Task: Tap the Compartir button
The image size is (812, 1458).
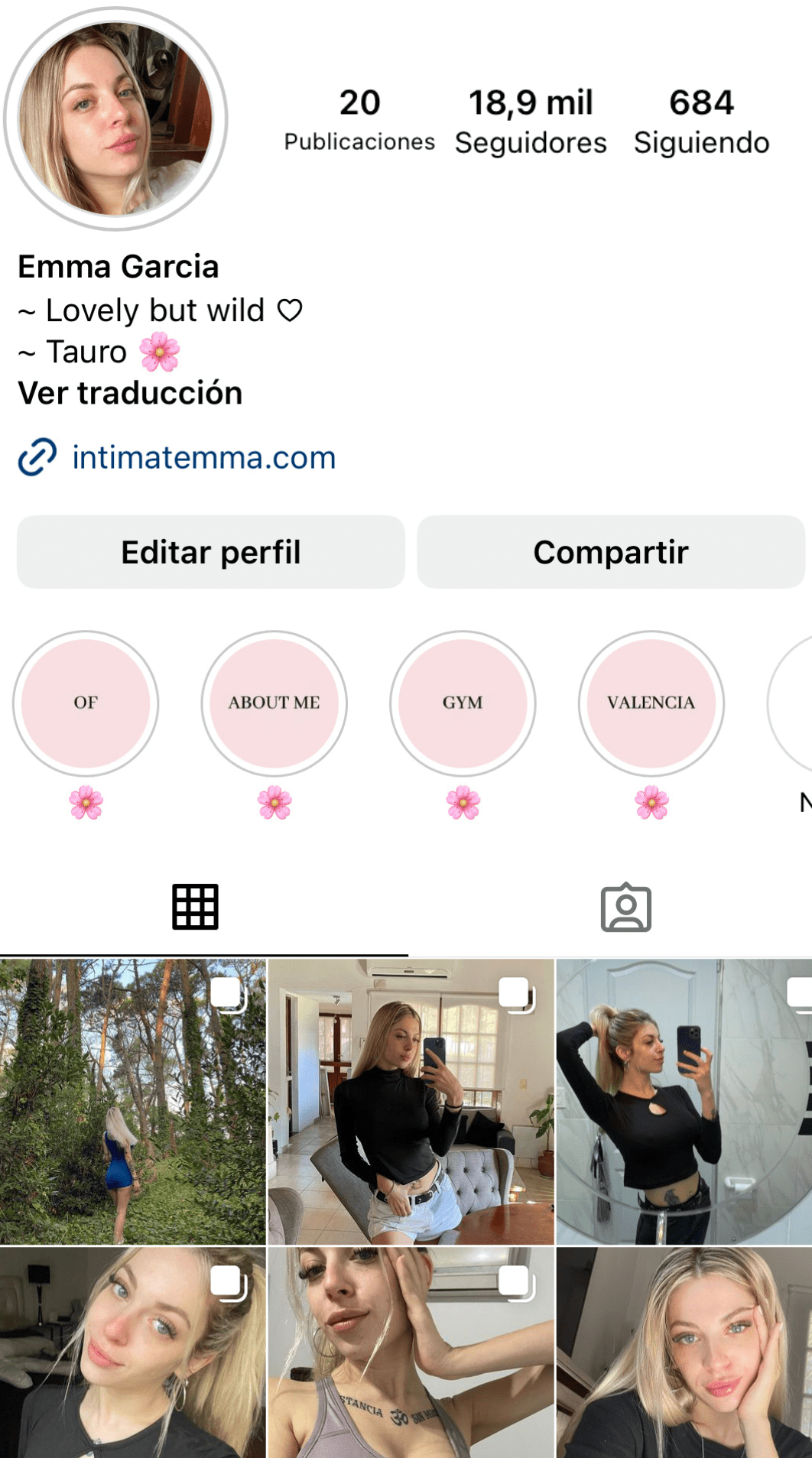Action: click(610, 552)
